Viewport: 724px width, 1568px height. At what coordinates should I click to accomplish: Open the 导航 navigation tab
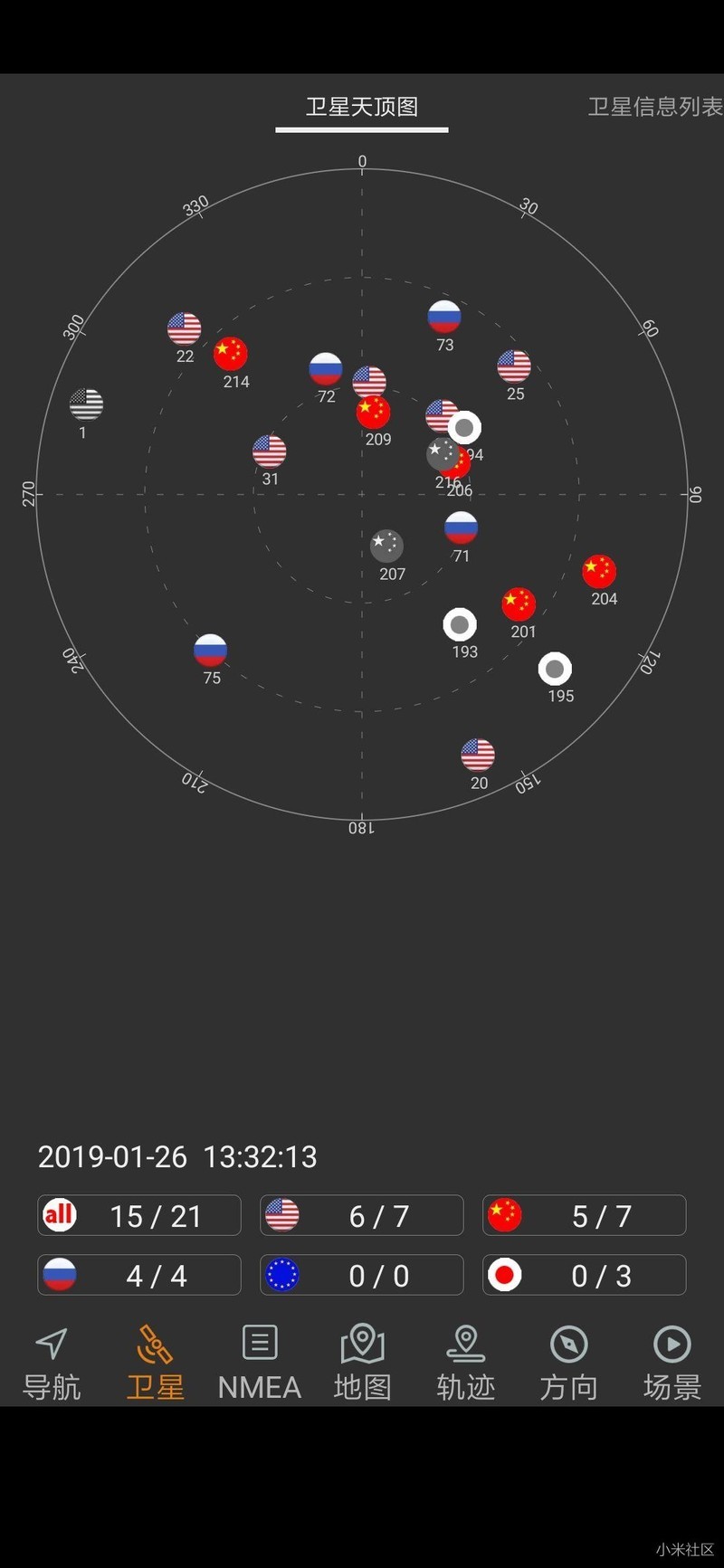point(52,1363)
